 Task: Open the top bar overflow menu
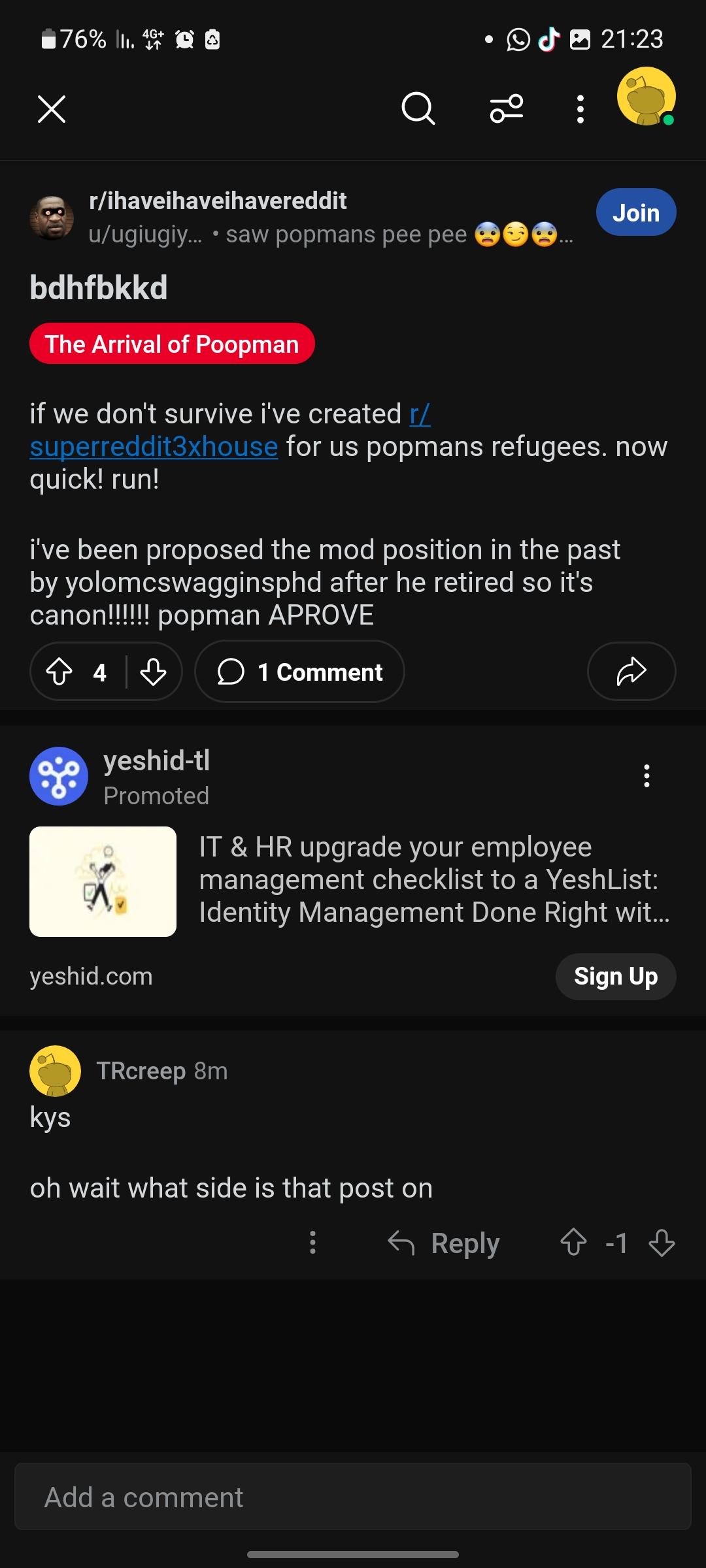[x=580, y=109]
